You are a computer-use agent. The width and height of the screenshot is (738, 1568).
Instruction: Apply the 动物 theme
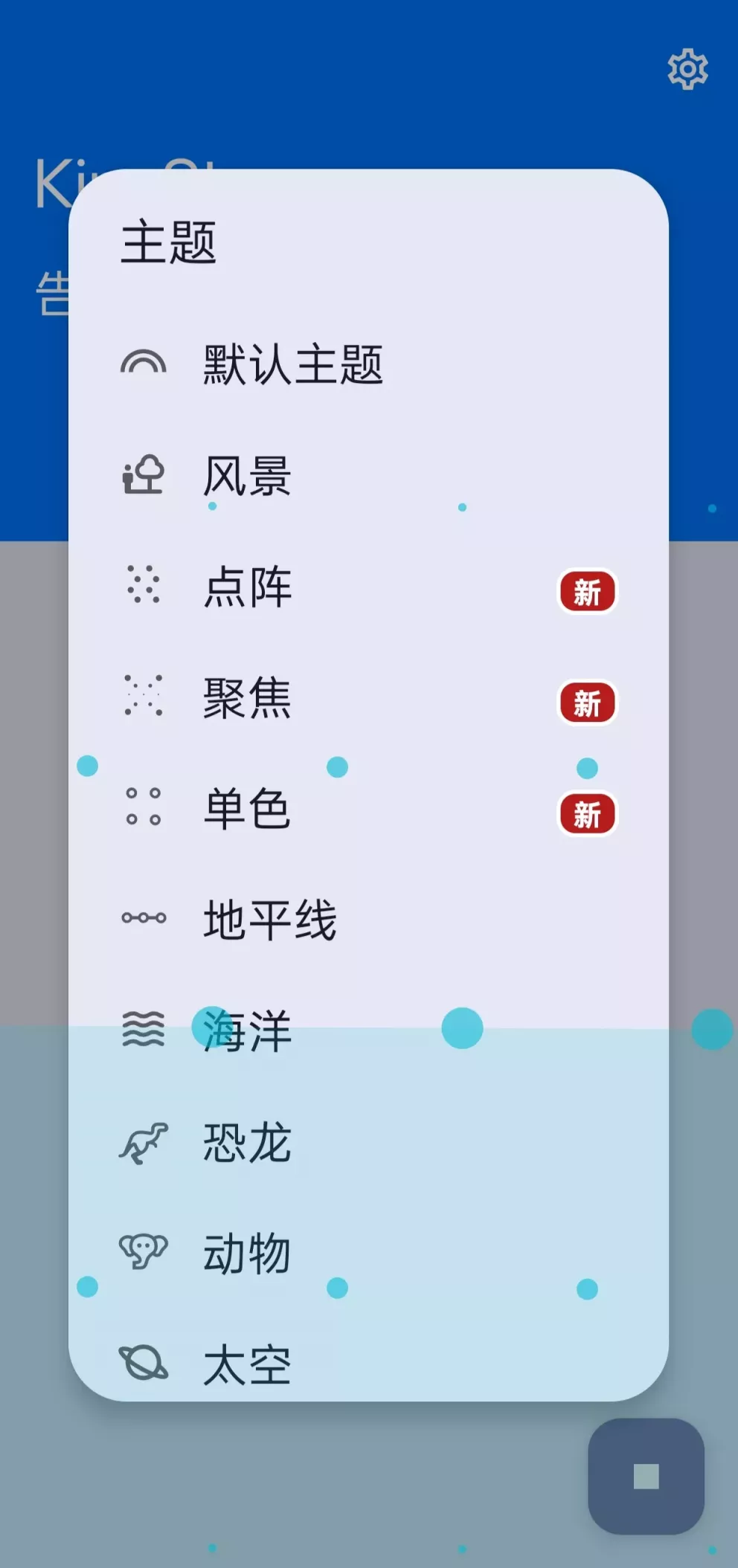point(248,1254)
